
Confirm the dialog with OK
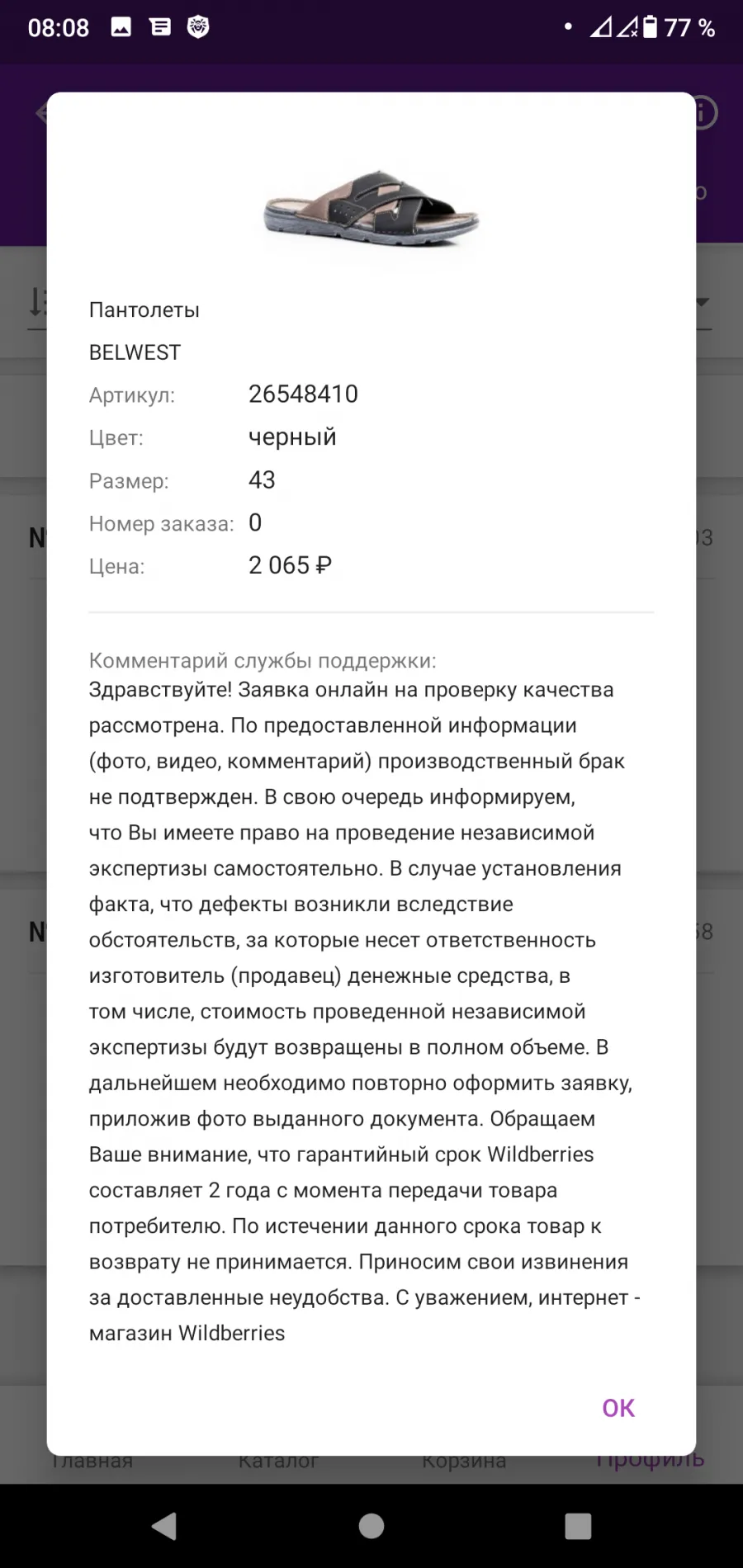[618, 1408]
